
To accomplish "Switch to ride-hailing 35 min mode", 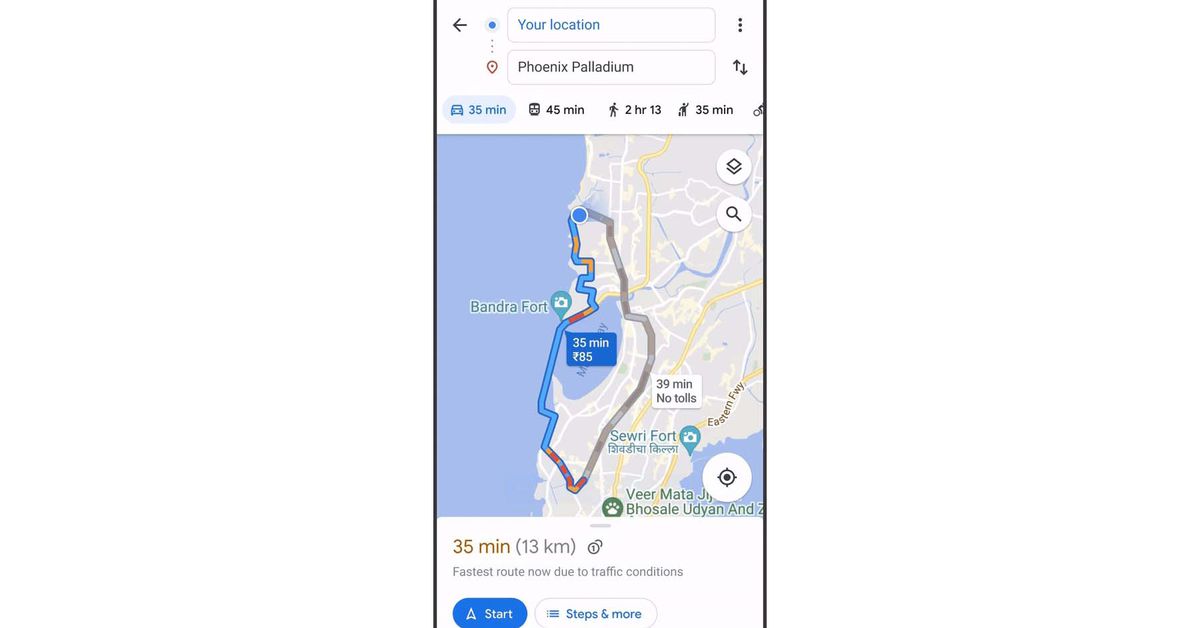I will [x=705, y=110].
